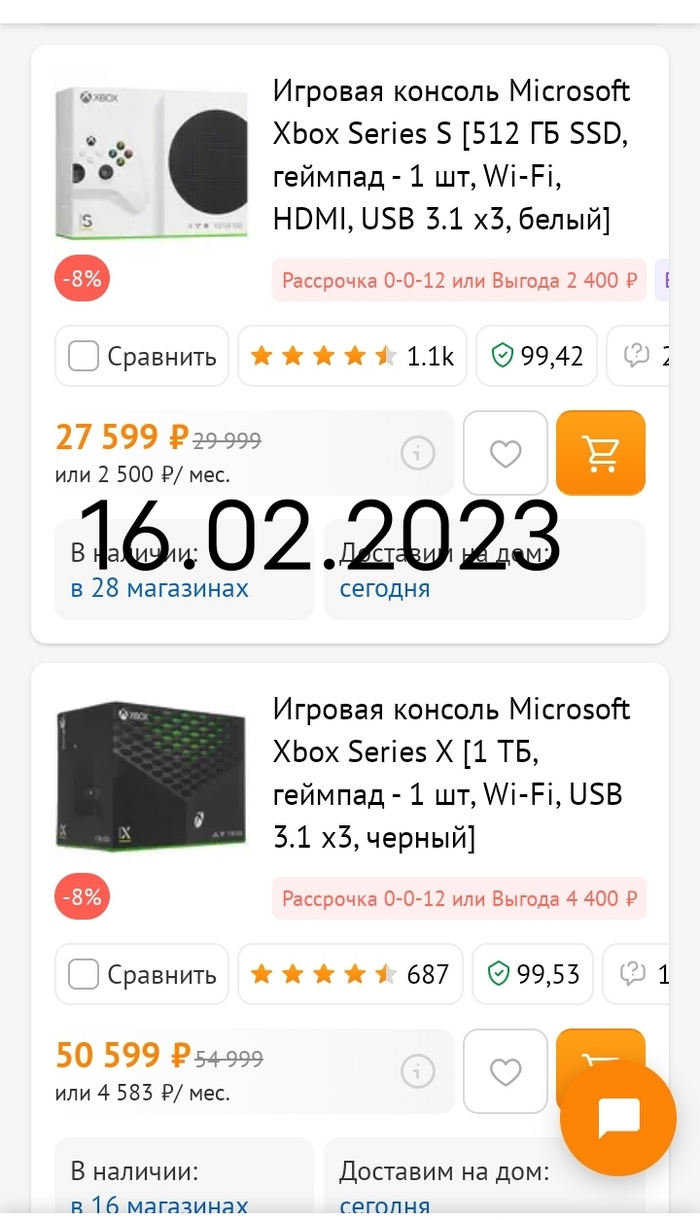The height and width of the screenshot is (1220, 700).
Task: Open the 687 ratings for Xbox Series X
Action: click(350, 974)
